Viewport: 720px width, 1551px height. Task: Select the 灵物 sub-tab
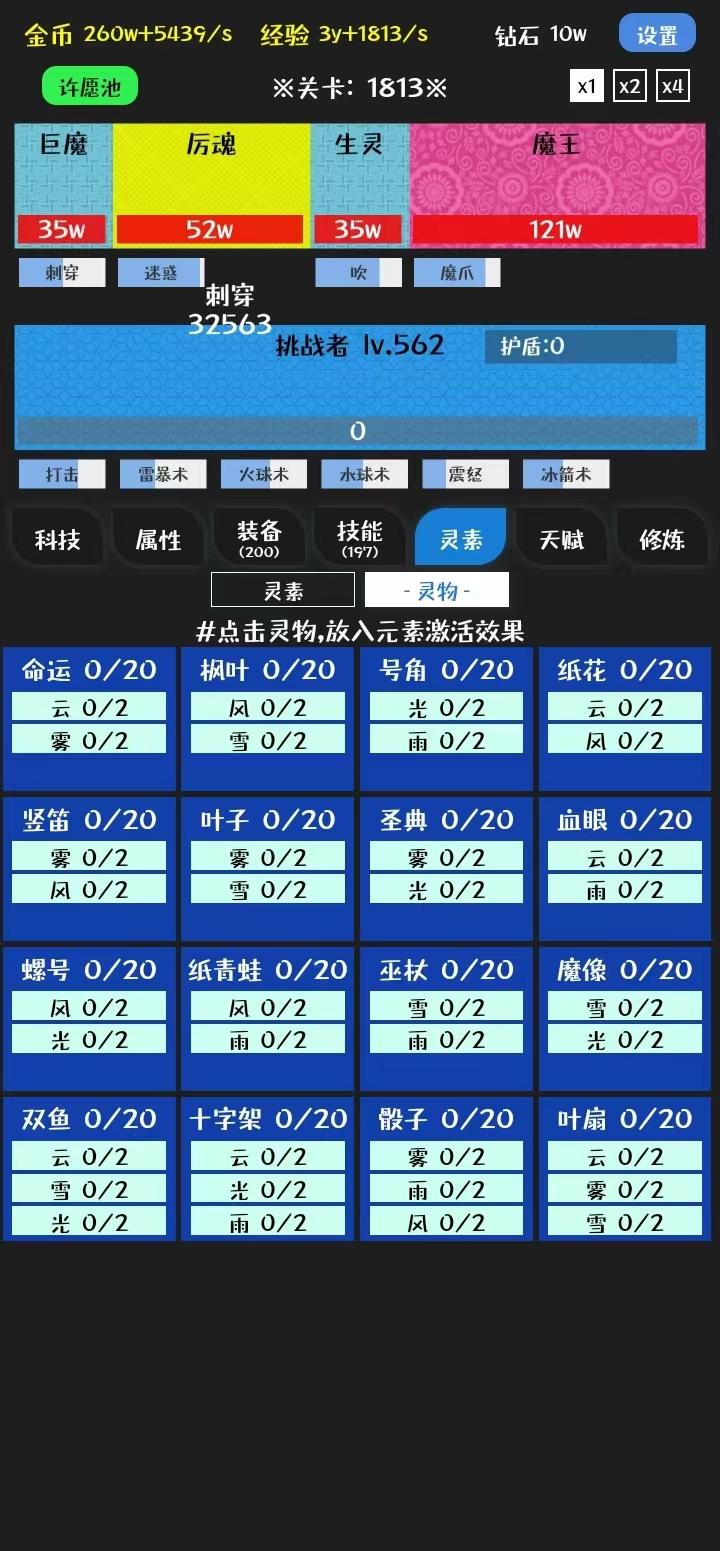tap(437, 590)
